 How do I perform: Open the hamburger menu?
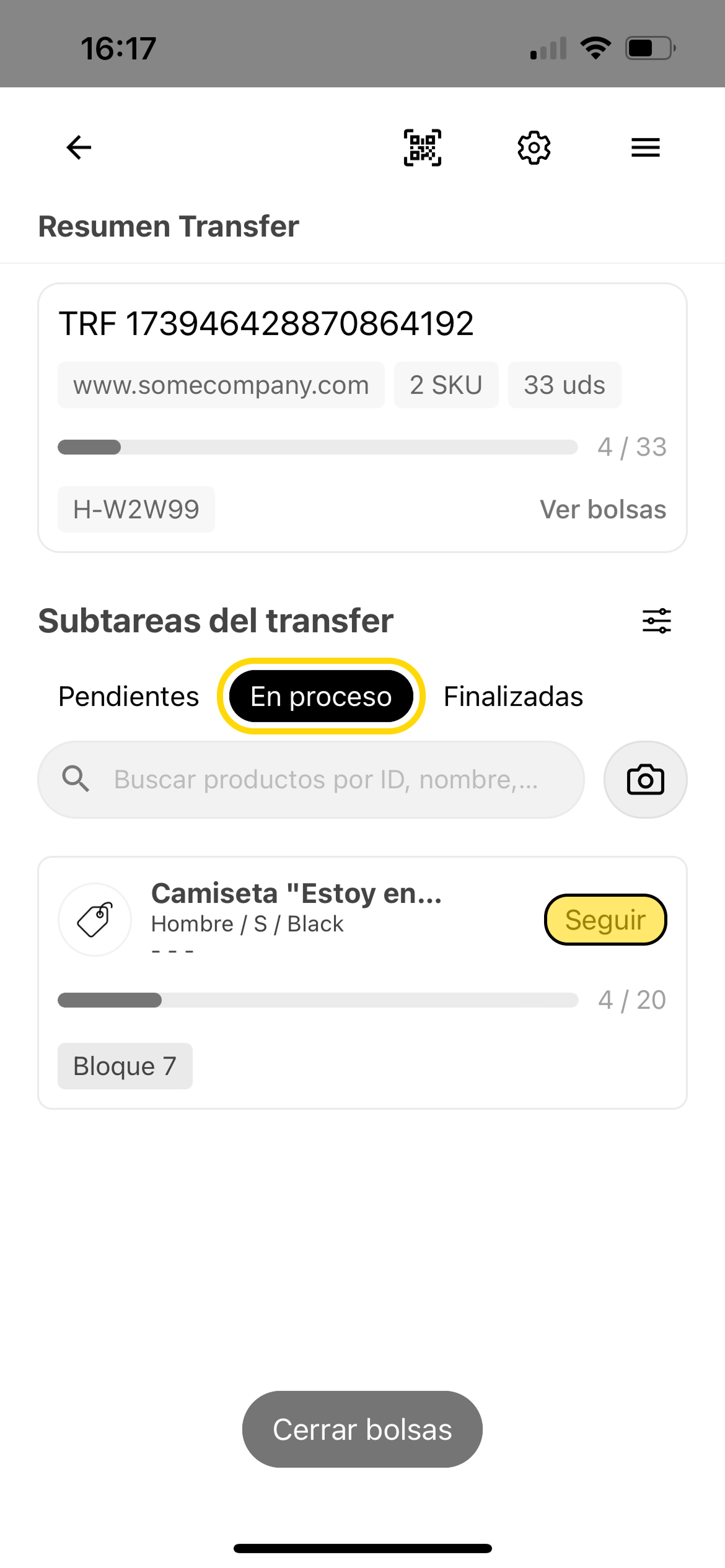tap(645, 147)
